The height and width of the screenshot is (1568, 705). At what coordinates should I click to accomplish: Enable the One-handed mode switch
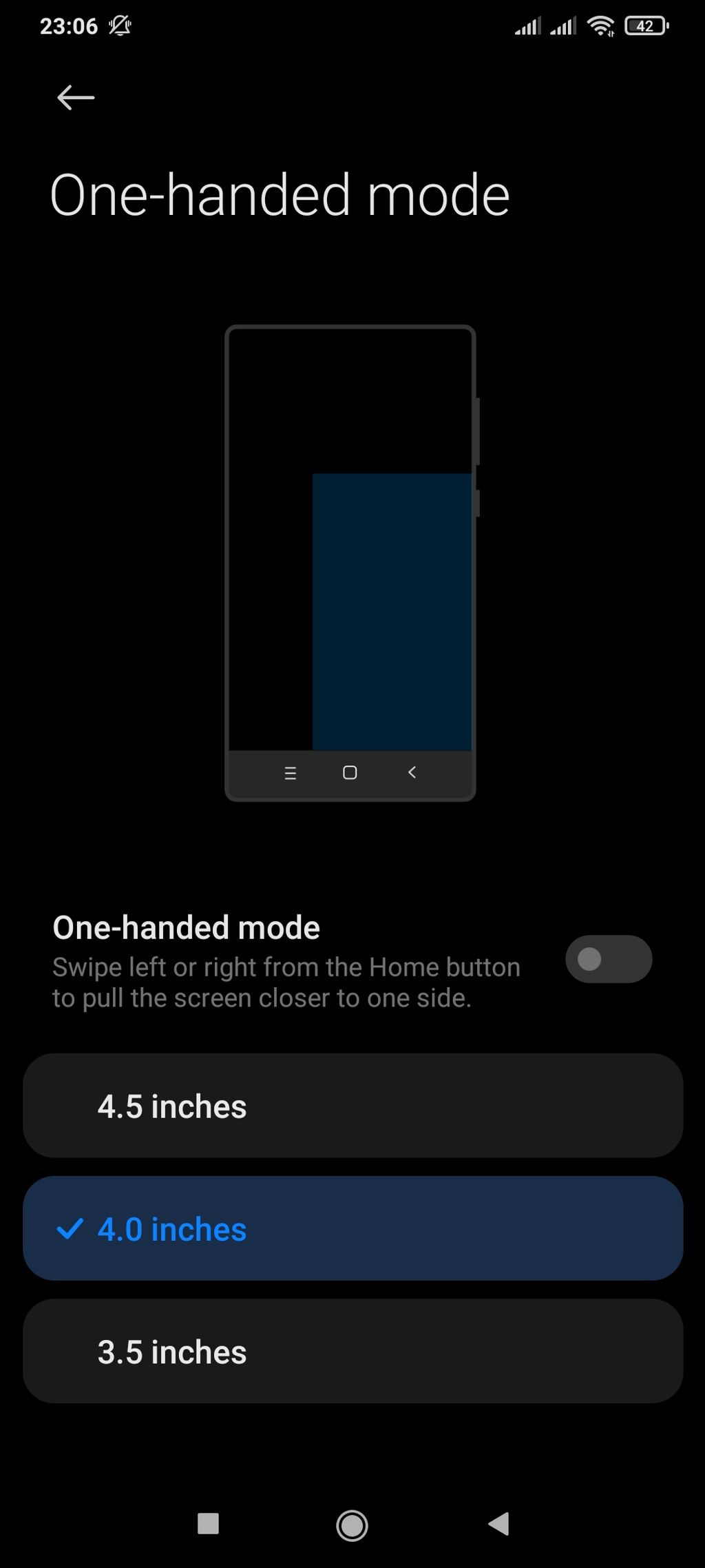pyautogui.click(x=609, y=959)
